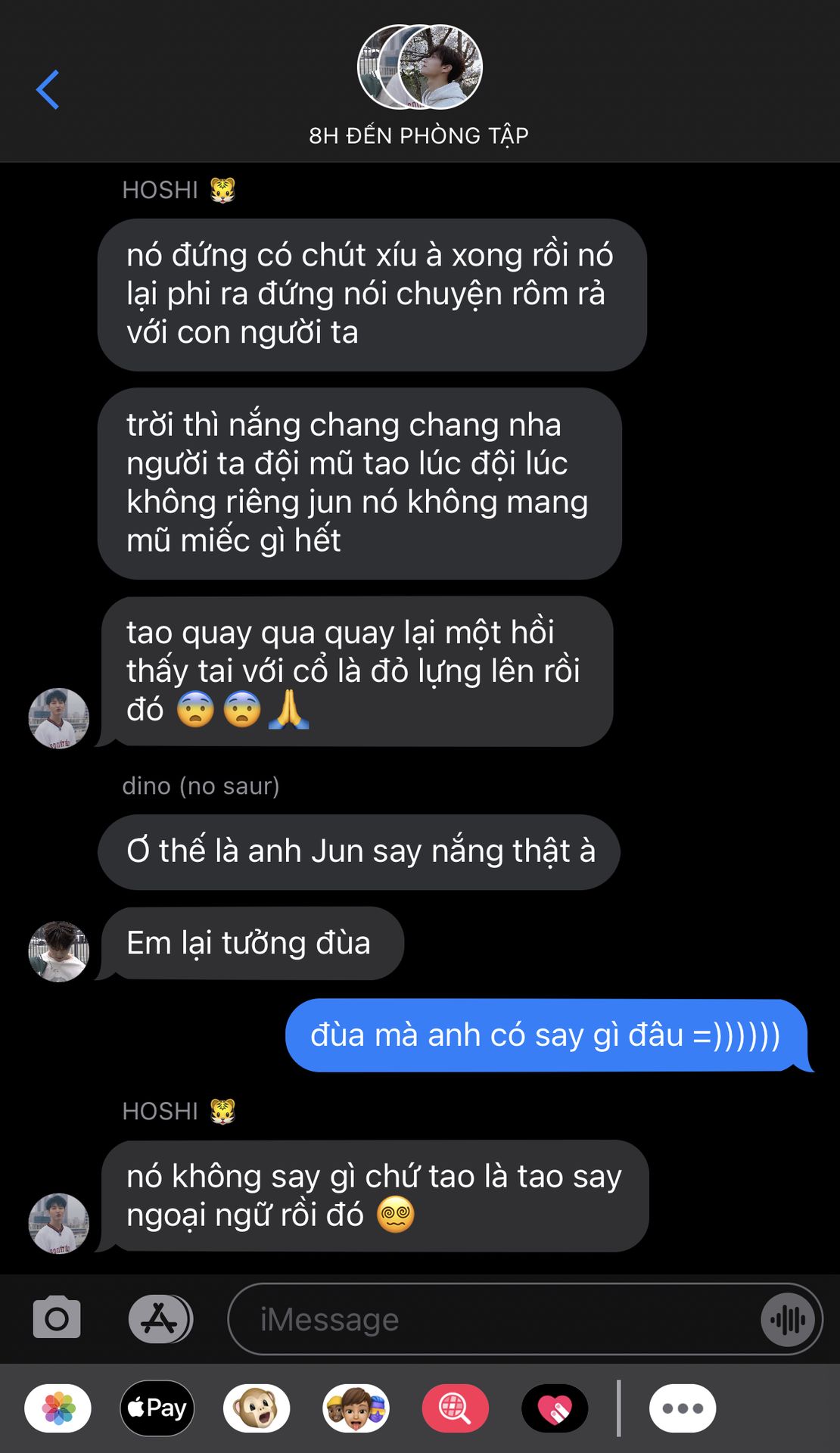
Task: Focus the iMessage text field
Action: [492, 1319]
